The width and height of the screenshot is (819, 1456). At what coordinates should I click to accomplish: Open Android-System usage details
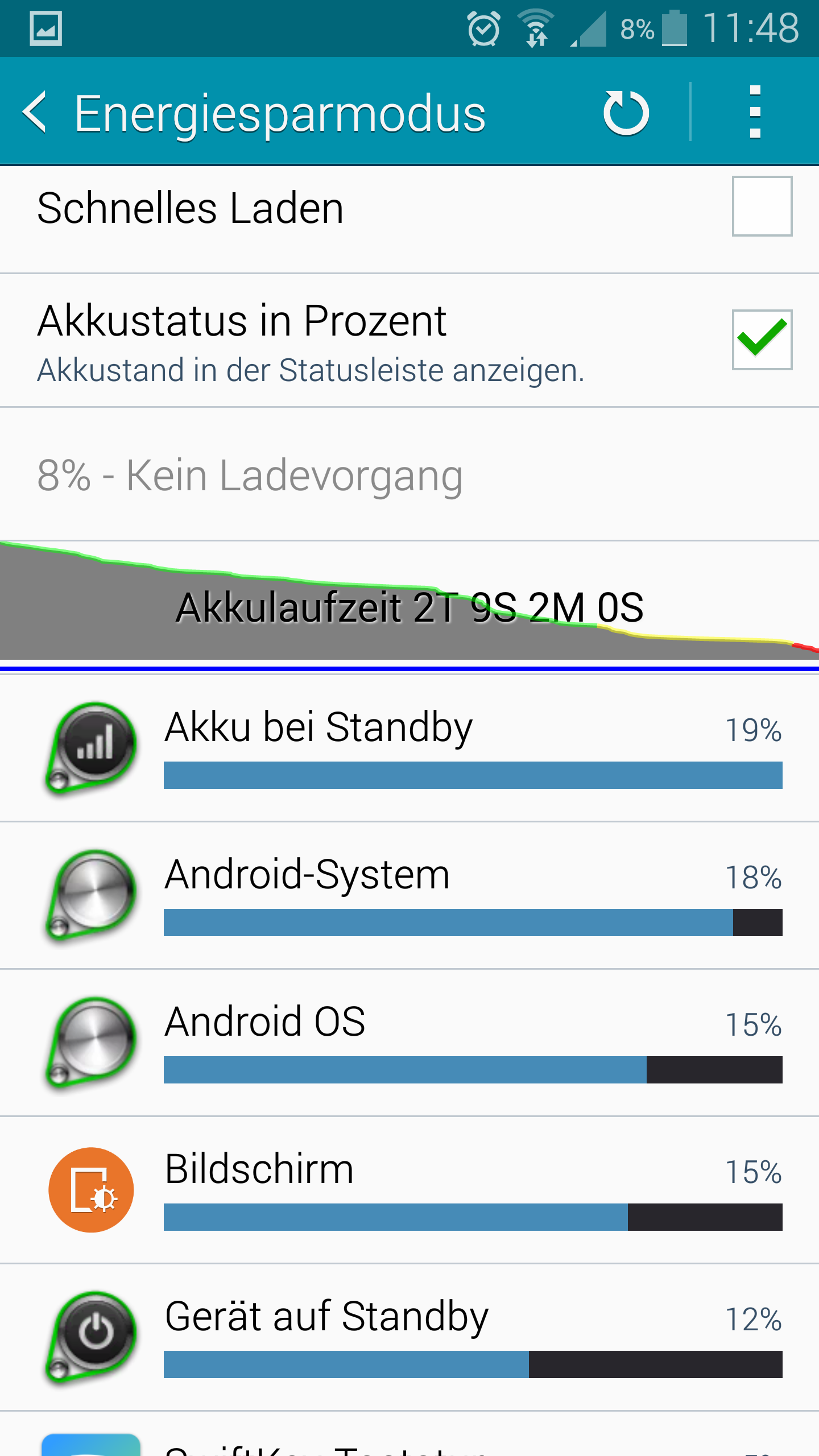pos(409,895)
